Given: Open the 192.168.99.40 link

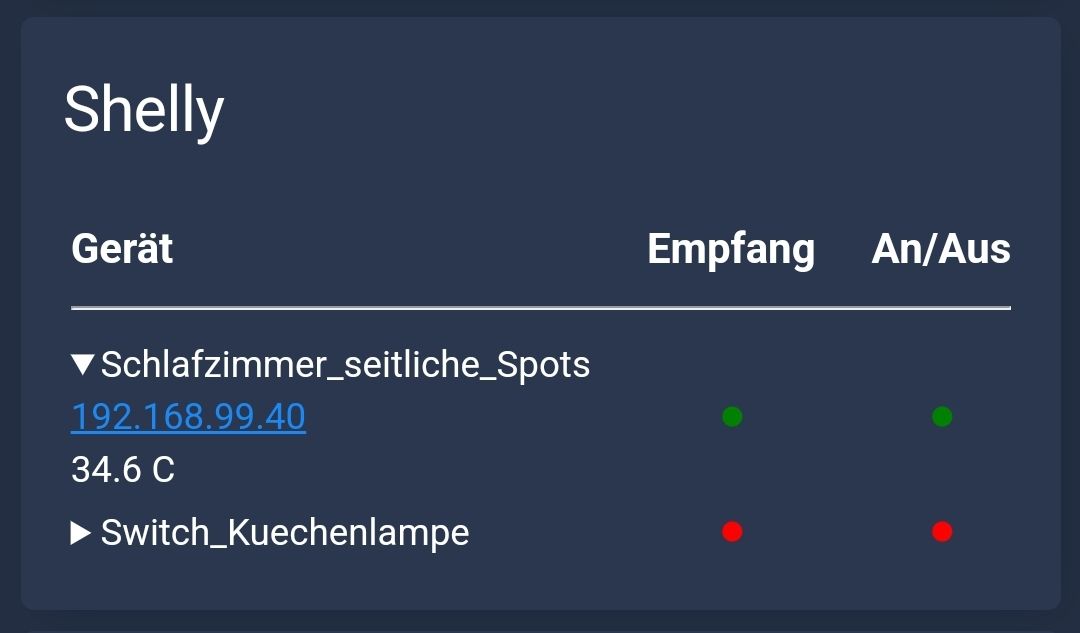Looking at the screenshot, I should (x=188, y=416).
